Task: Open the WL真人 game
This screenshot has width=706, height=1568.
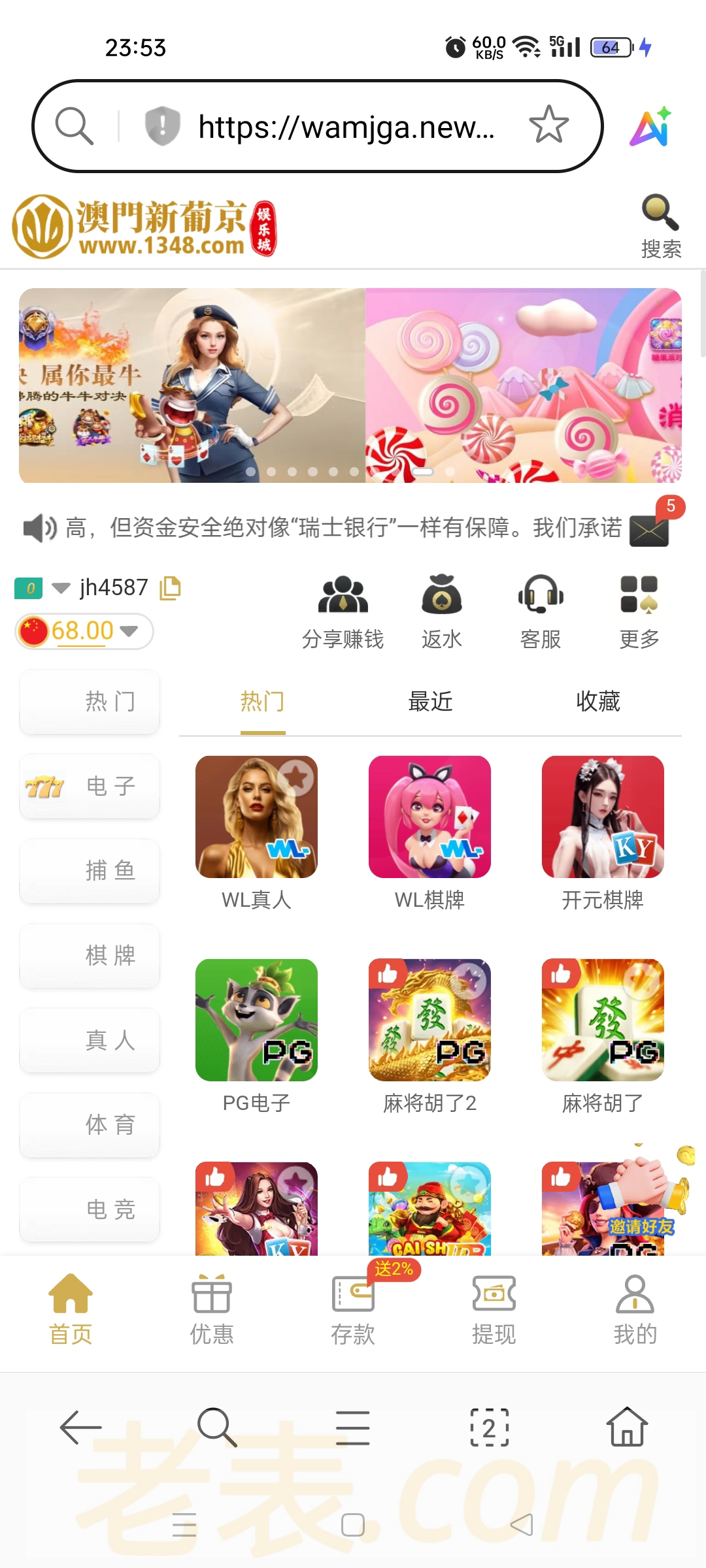Action: pos(256,817)
